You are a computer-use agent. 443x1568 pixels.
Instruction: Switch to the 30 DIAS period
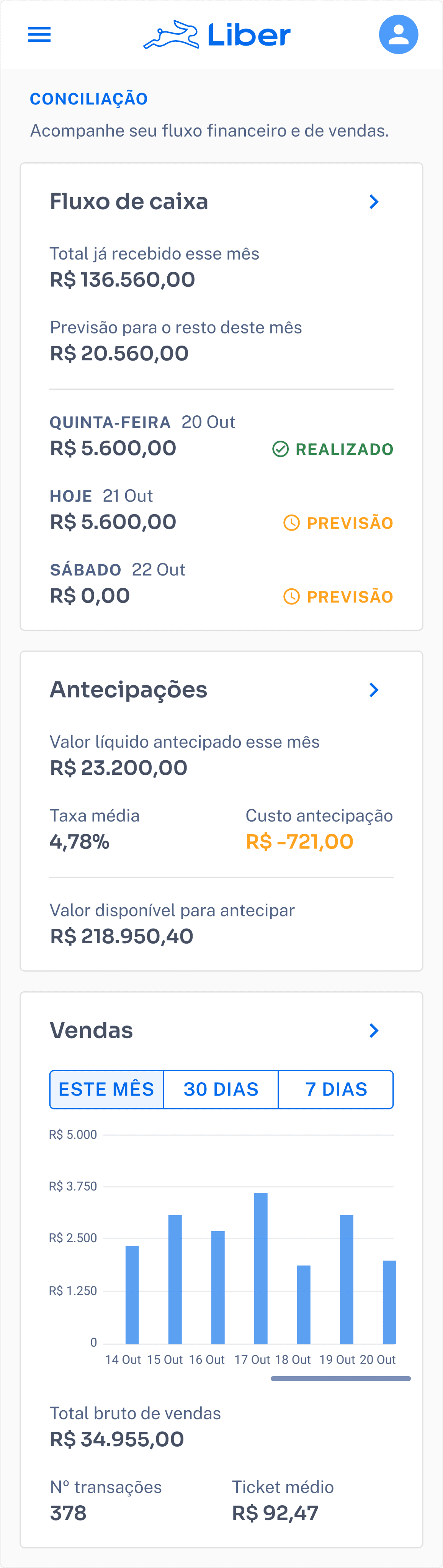[221, 1089]
